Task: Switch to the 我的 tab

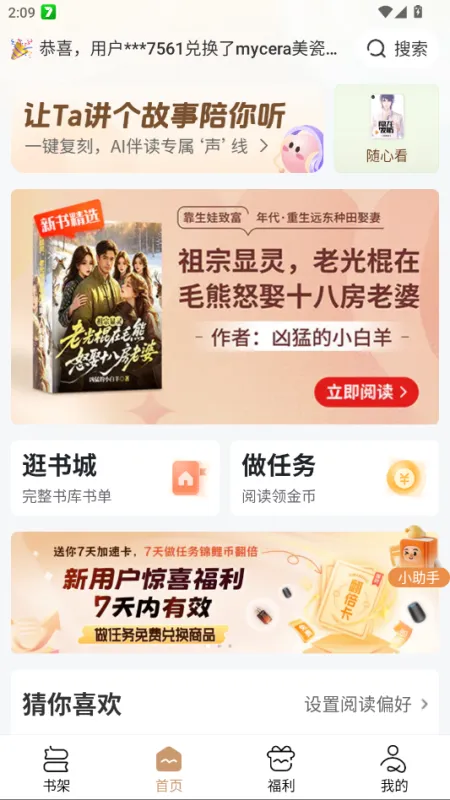Action: [x=394, y=768]
